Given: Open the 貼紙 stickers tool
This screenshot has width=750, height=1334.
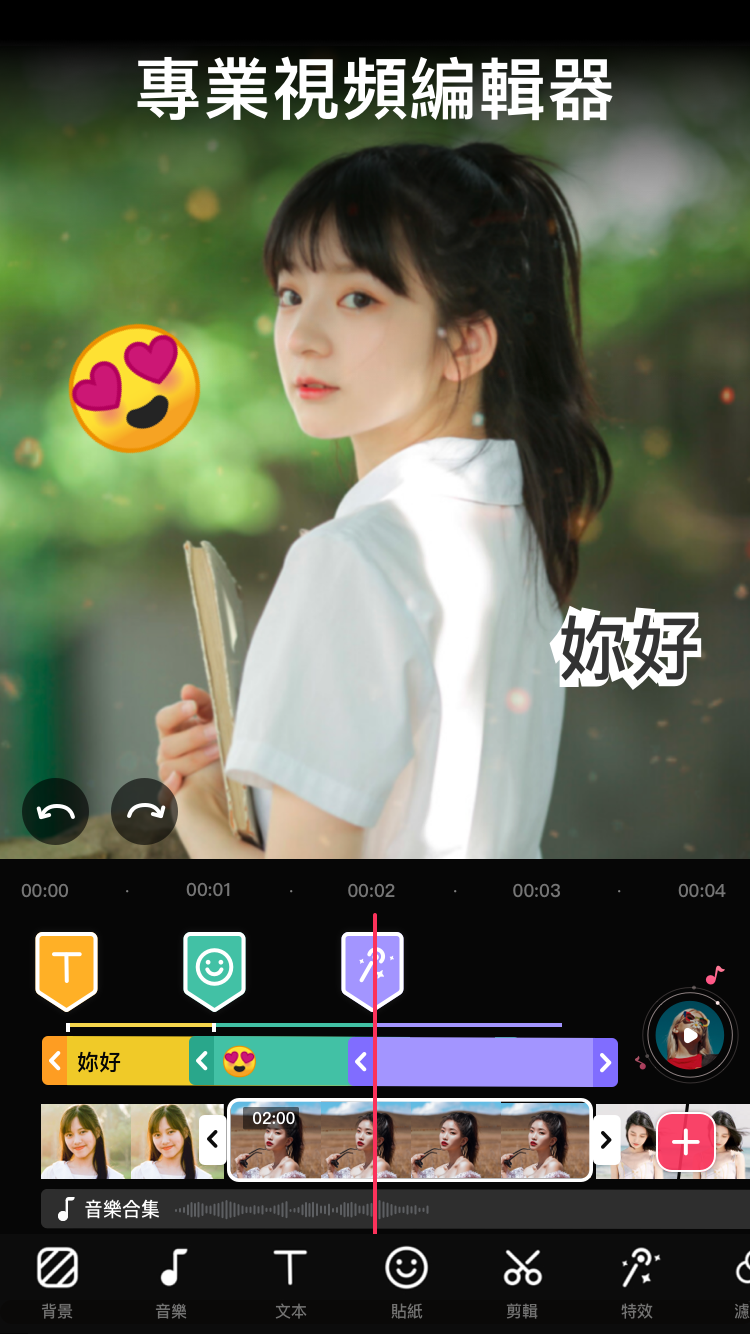Looking at the screenshot, I should 406,1282.
